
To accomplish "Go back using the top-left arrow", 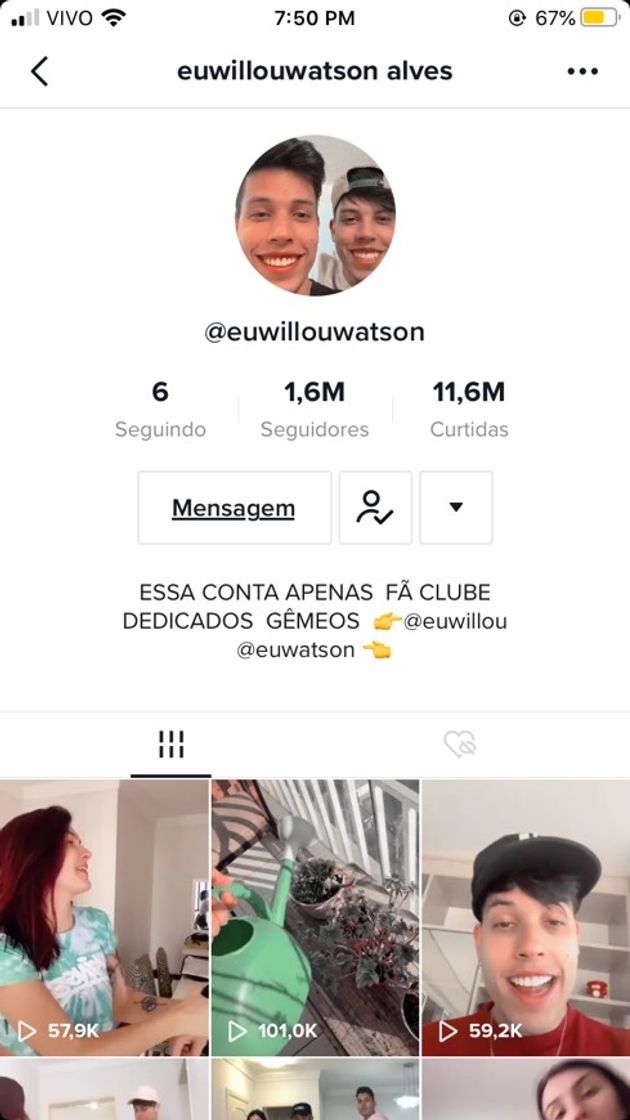I will tap(40, 72).
